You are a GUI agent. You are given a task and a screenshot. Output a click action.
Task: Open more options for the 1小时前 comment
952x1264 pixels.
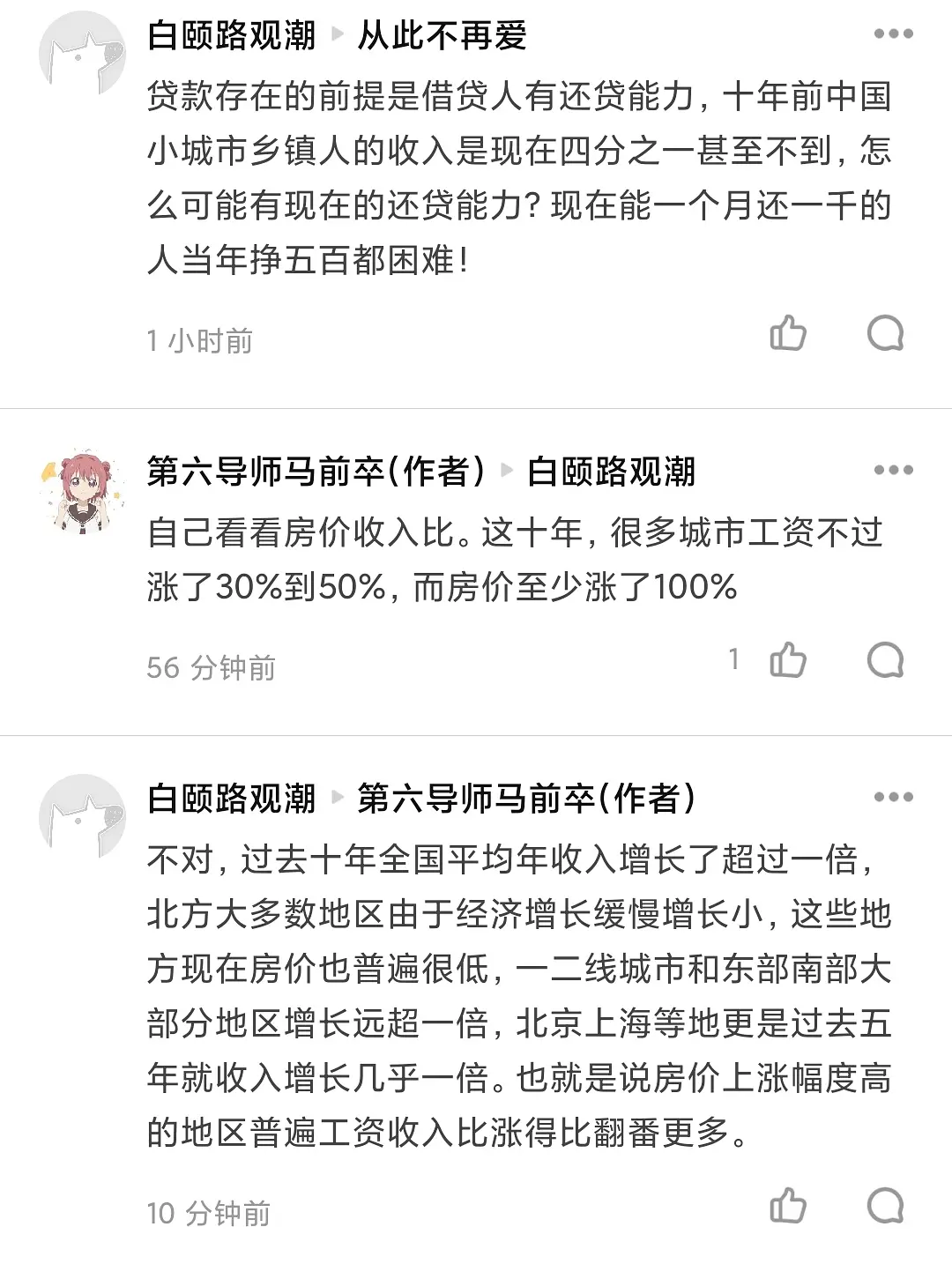[893, 34]
